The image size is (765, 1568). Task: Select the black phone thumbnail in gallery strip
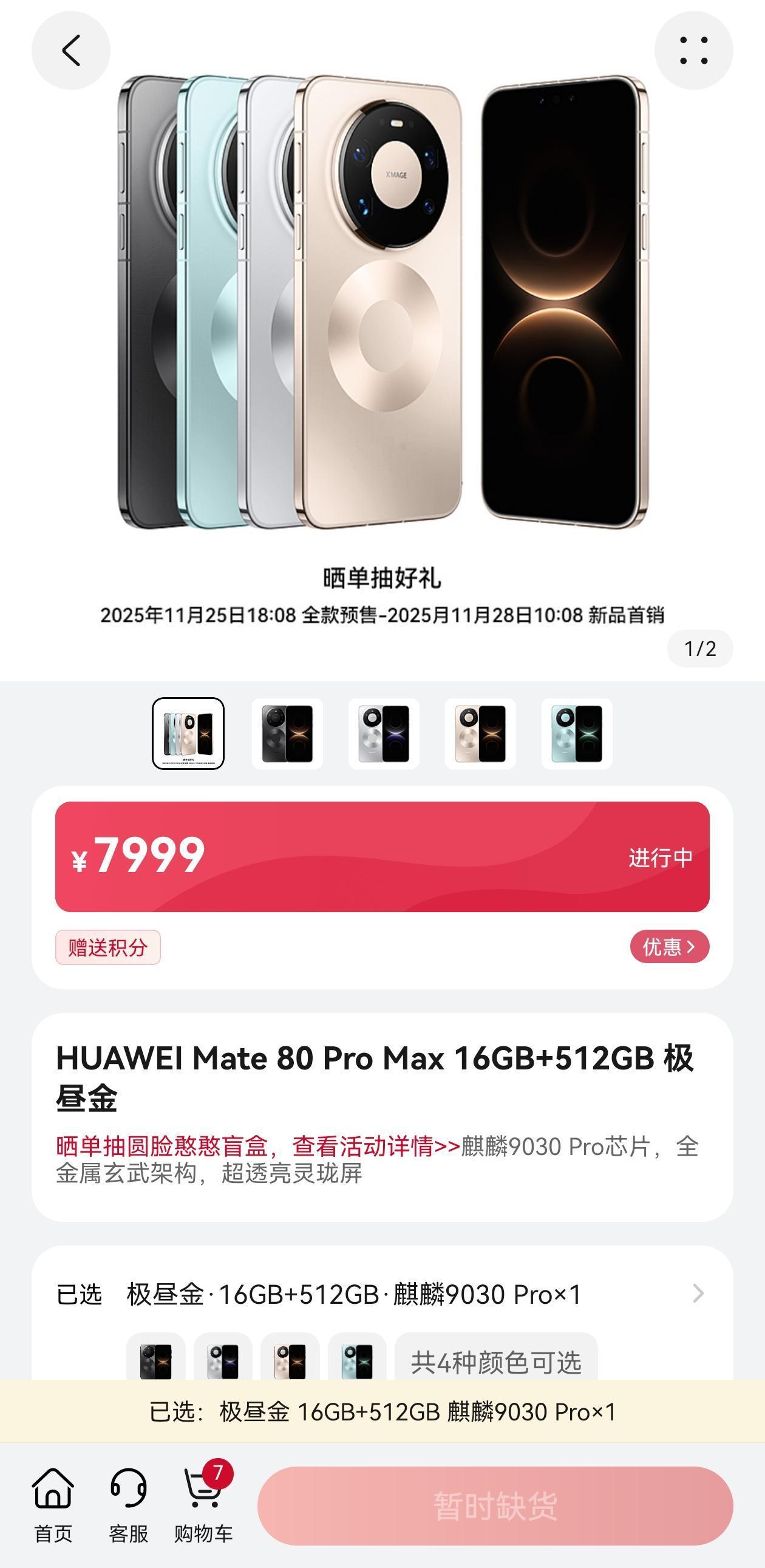click(x=287, y=734)
